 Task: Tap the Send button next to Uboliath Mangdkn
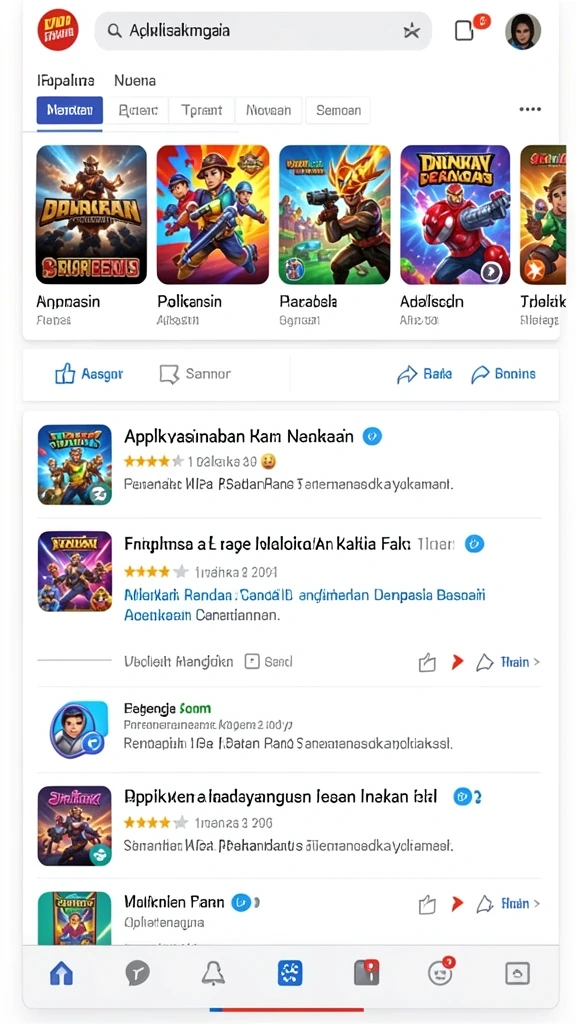268,662
